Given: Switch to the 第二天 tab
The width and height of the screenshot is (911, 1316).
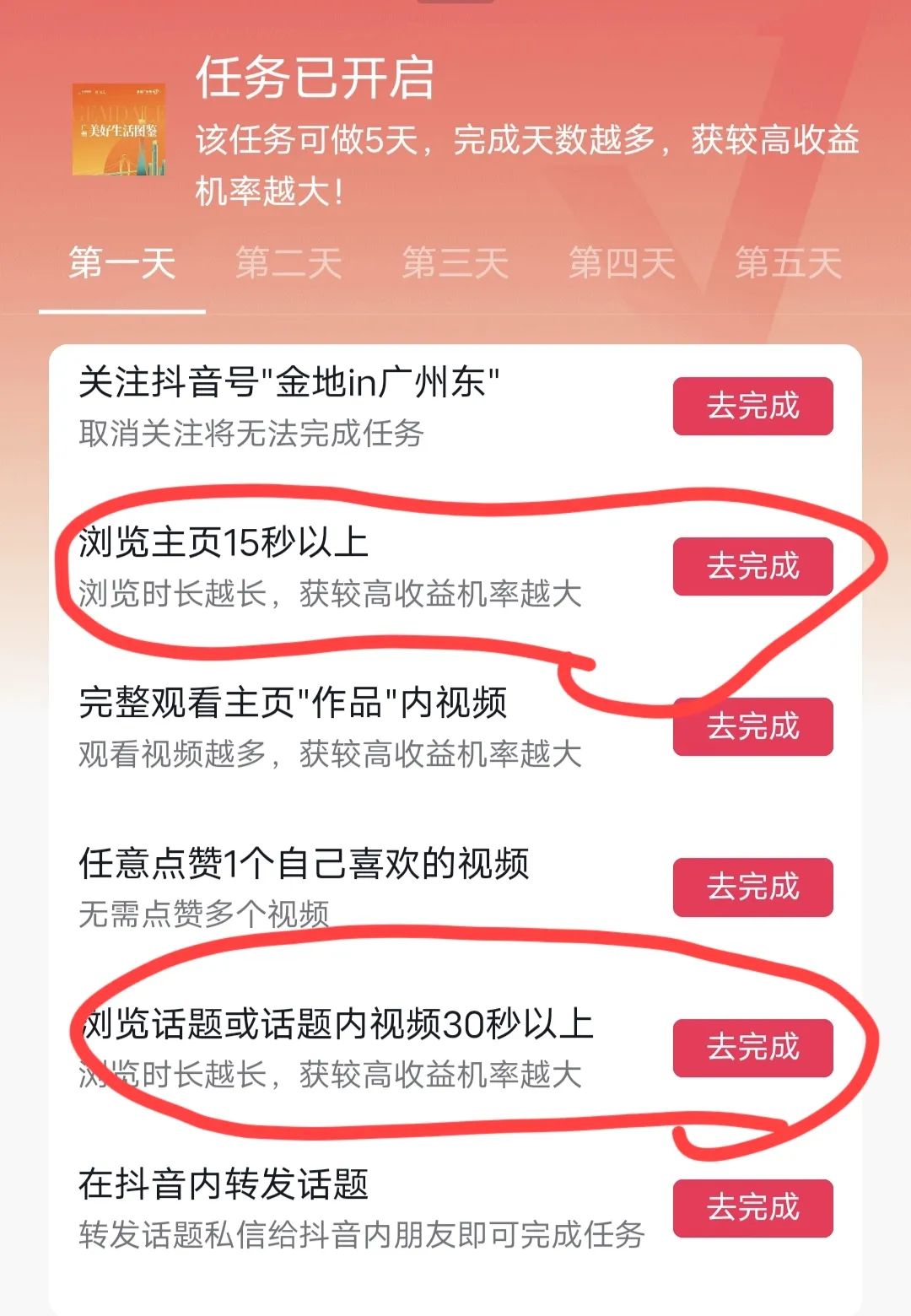Looking at the screenshot, I should point(288,263).
